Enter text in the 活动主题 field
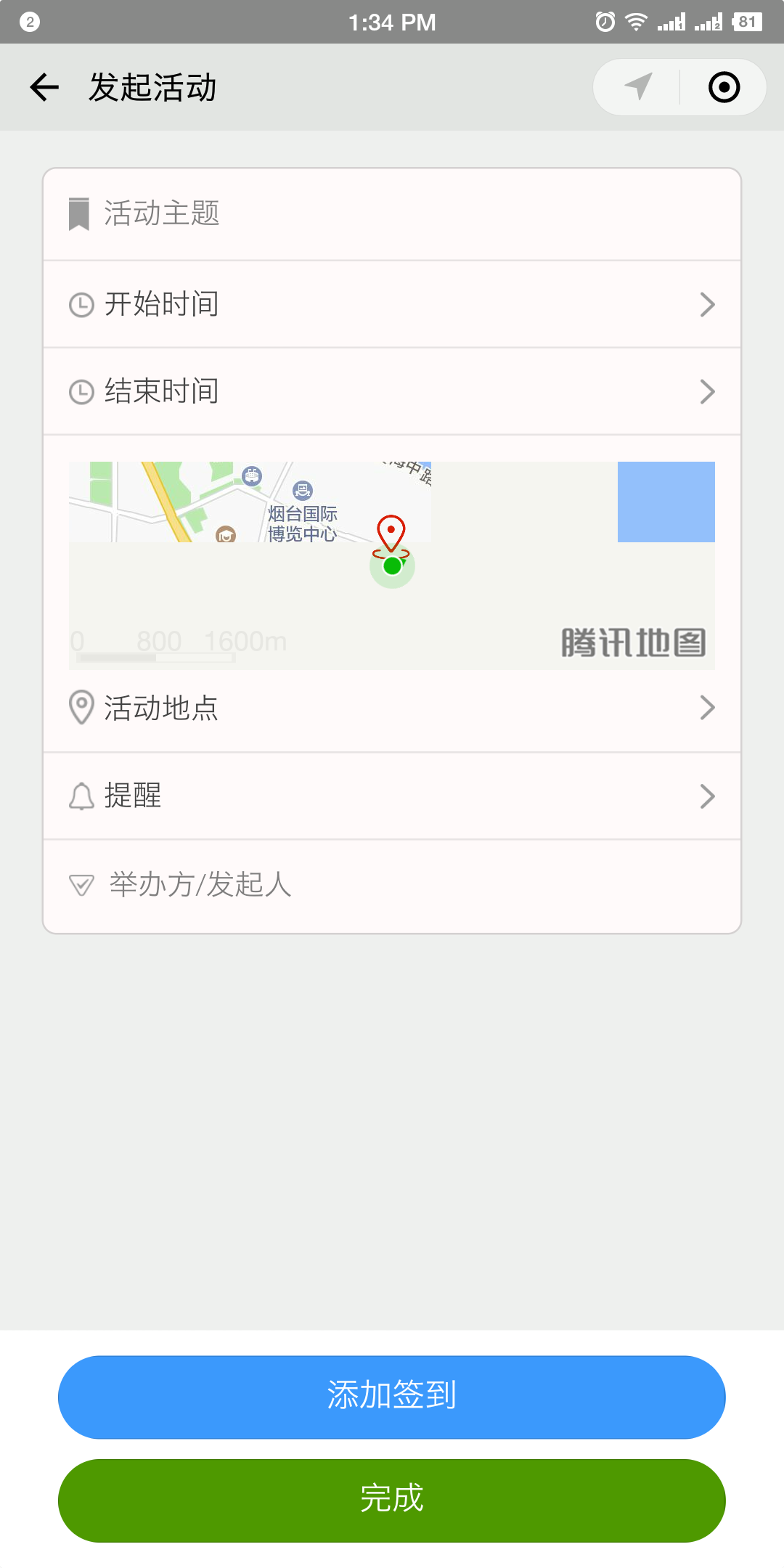Viewport: 784px width, 1568px height. [392, 214]
